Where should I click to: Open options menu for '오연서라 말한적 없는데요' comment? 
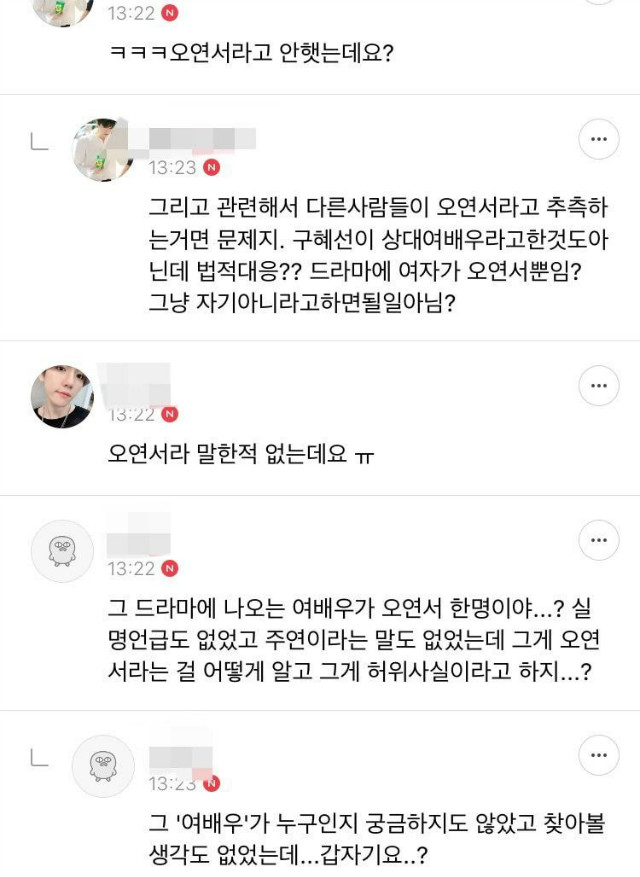pos(598,385)
